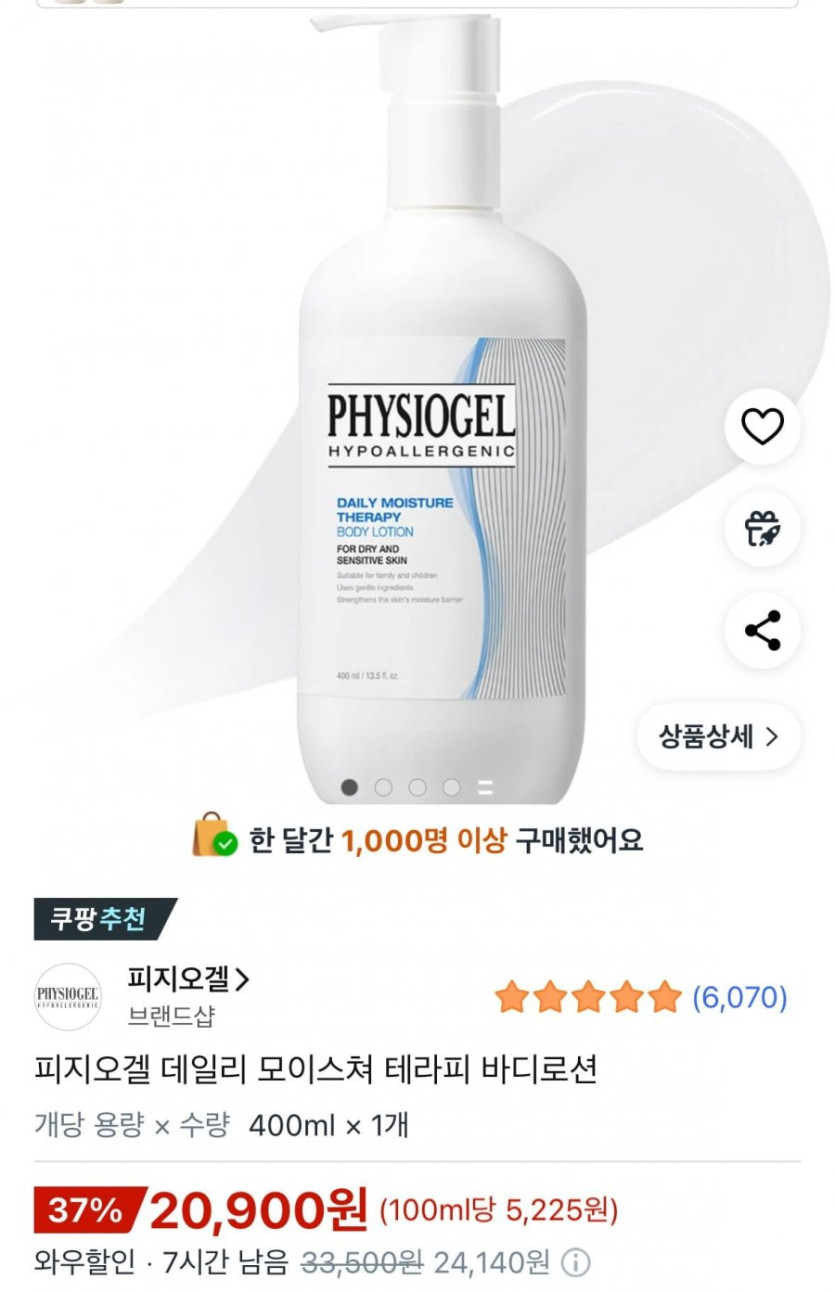Open 상품상세 product details
This screenshot has height=1292, width=835.
click(718, 737)
